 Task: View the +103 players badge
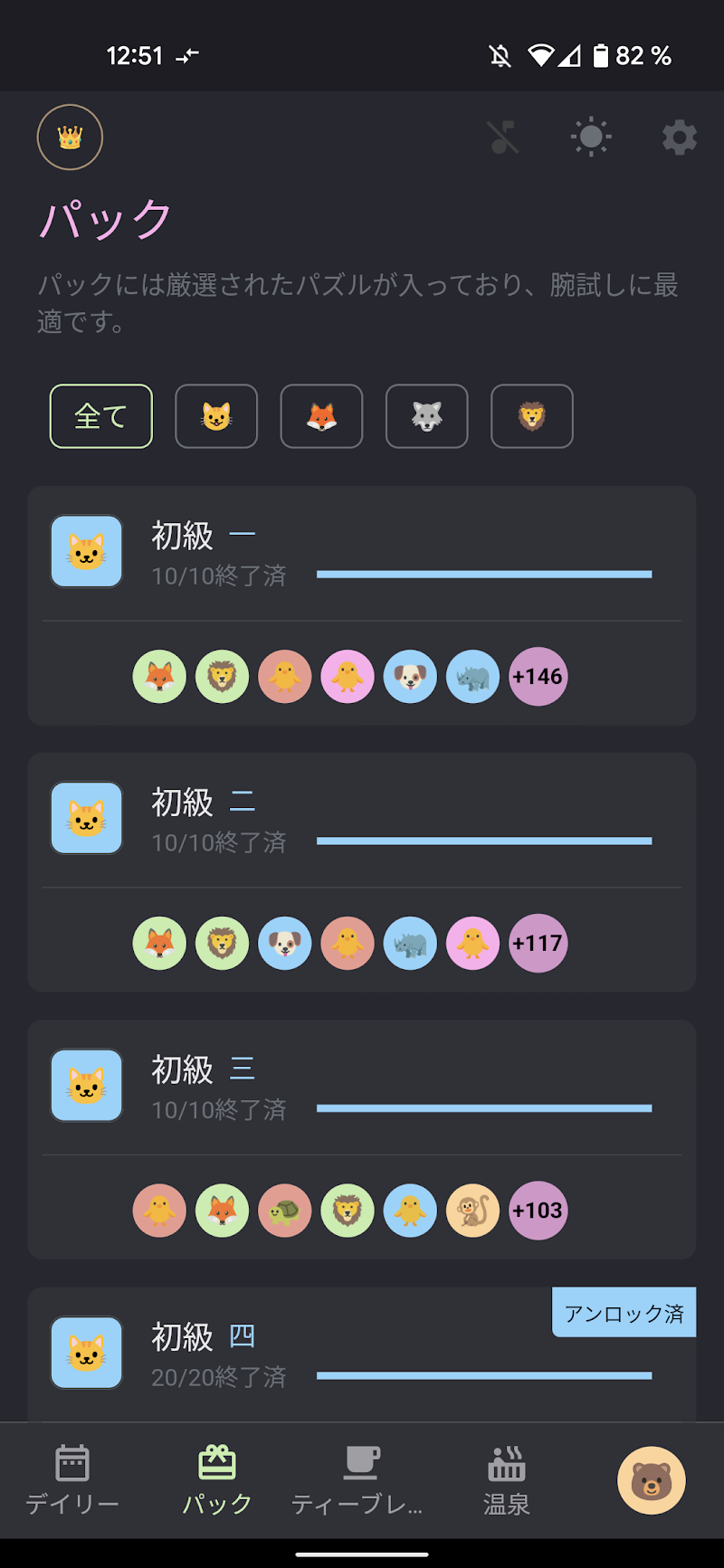coord(538,1211)
